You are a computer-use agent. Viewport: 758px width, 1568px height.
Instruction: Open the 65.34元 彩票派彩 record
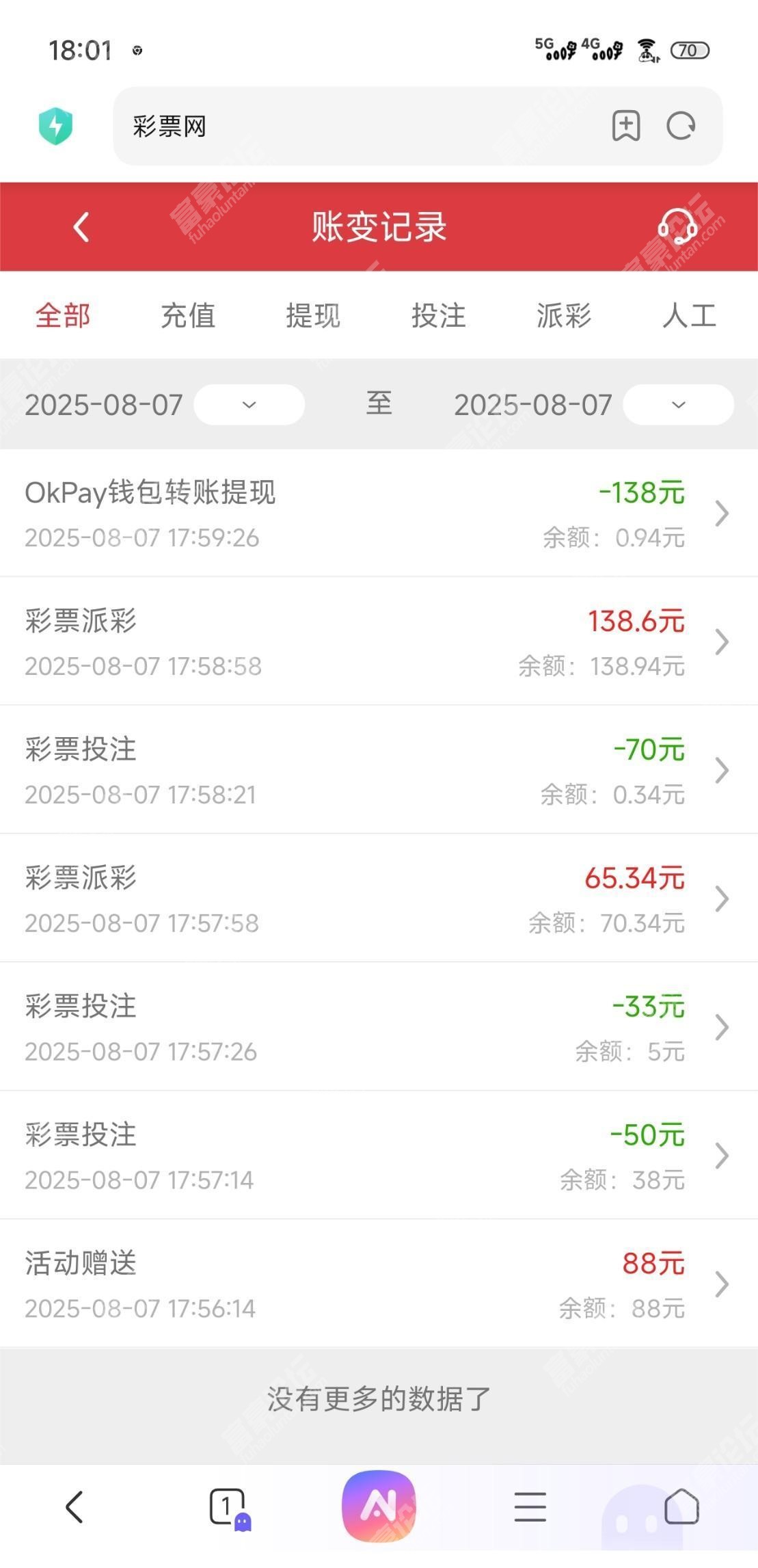click(x=379, y=899)
